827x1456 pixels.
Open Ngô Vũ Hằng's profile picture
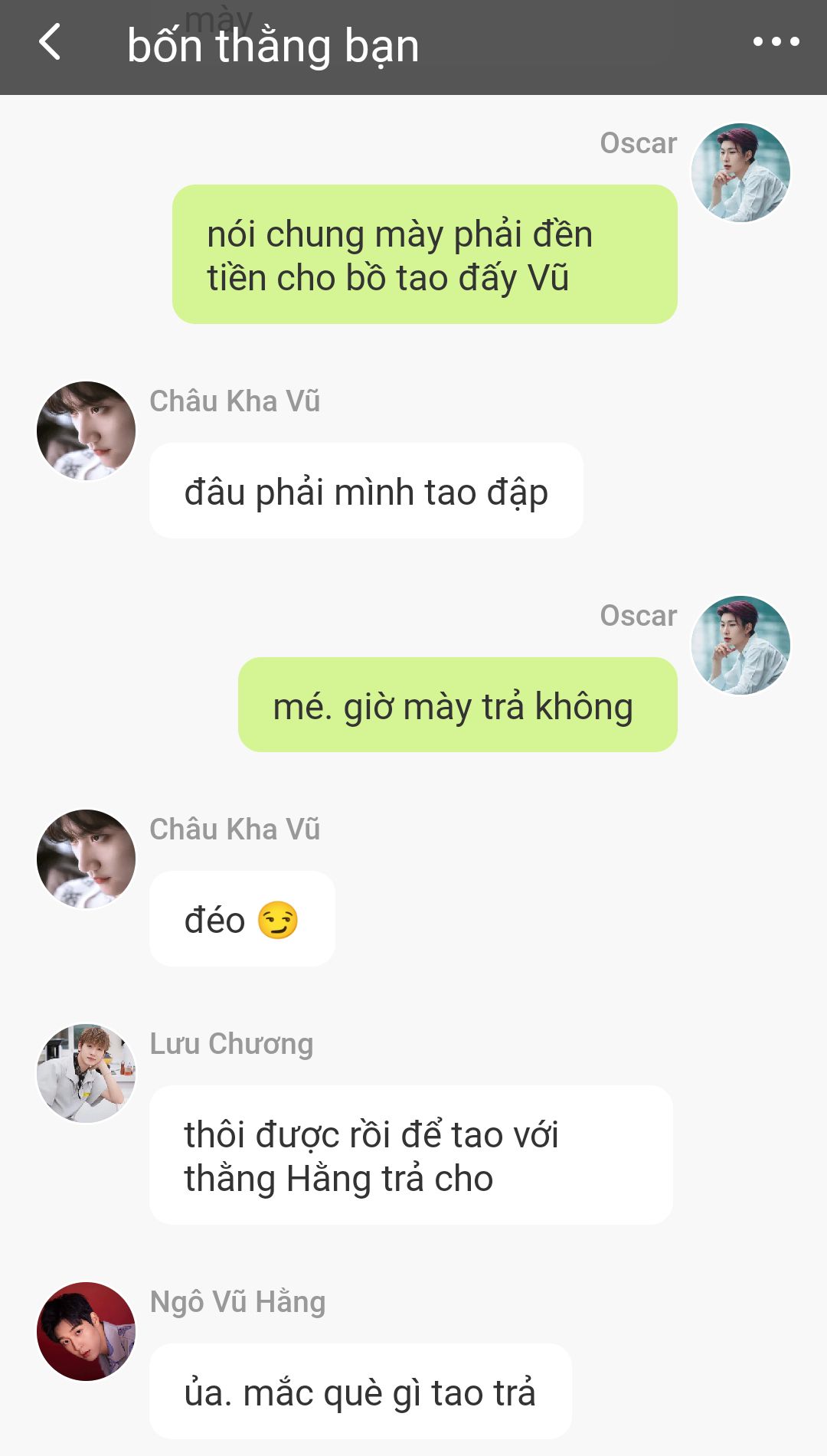click(86, 1331)
